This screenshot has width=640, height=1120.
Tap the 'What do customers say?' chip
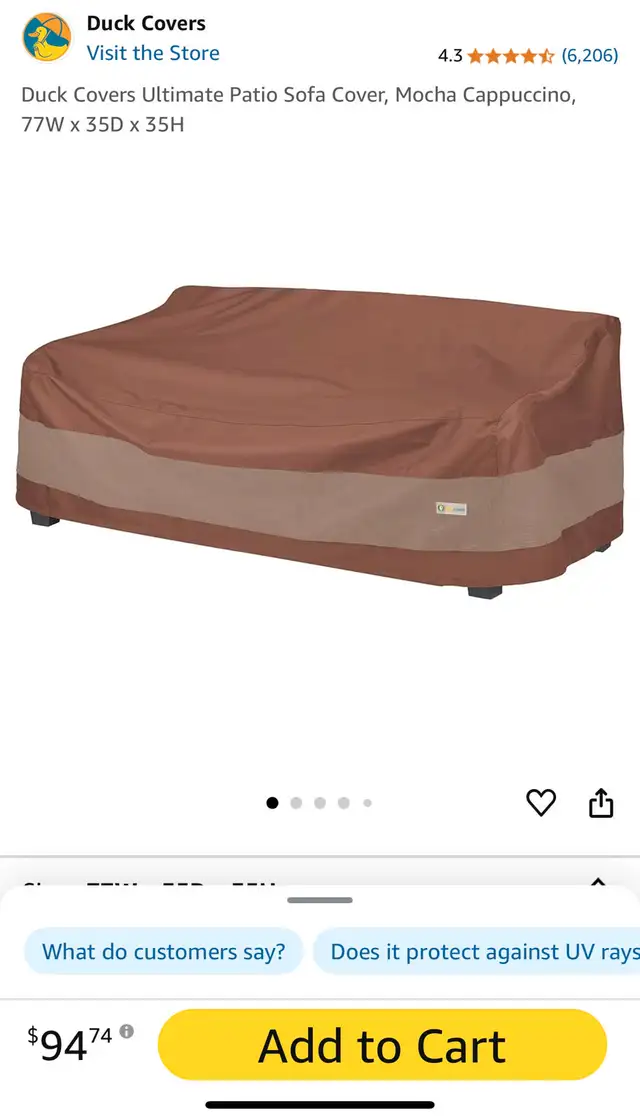pos(164,951)
